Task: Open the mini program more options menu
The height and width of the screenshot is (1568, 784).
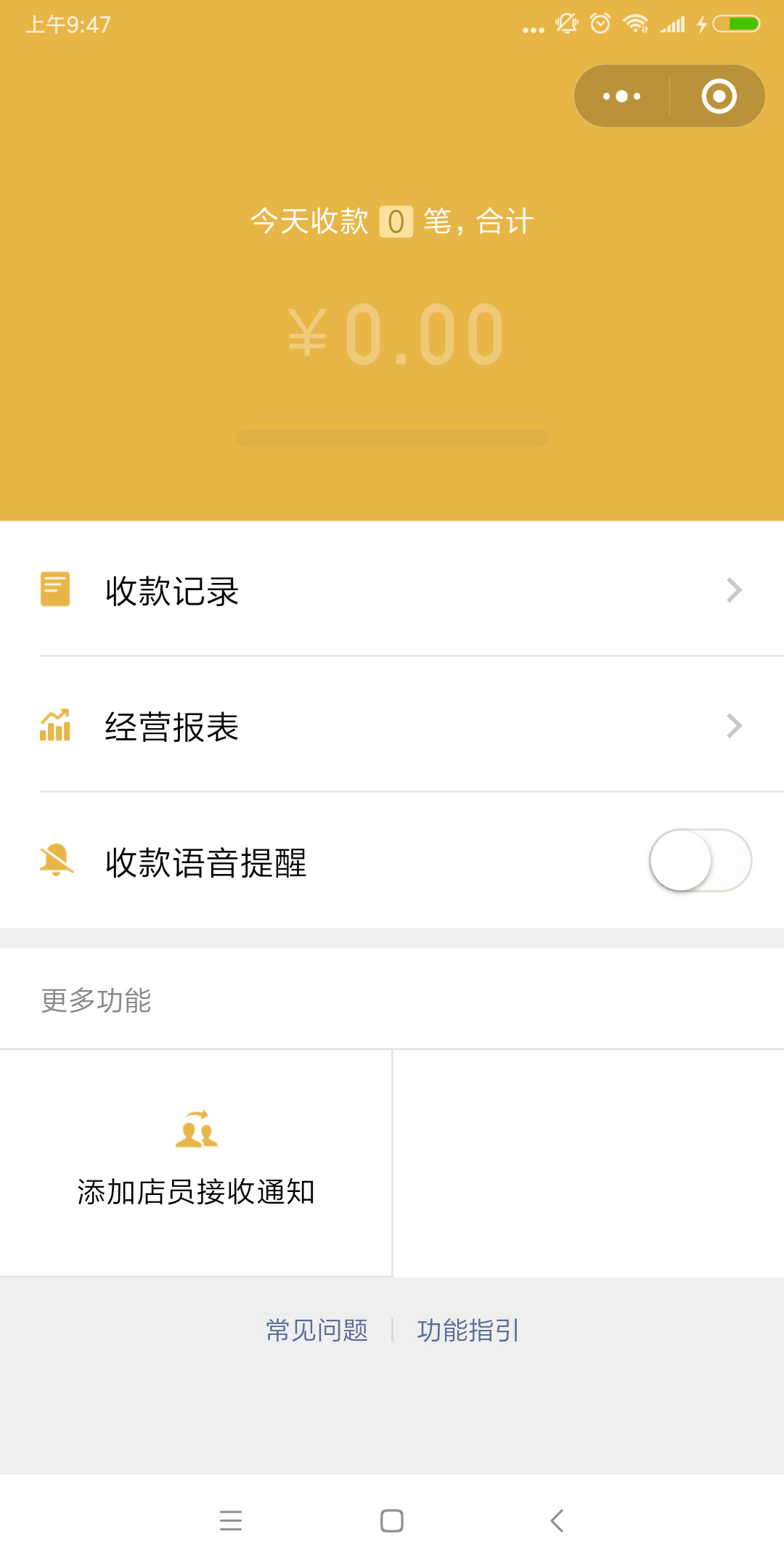Action: pos(622,97)
